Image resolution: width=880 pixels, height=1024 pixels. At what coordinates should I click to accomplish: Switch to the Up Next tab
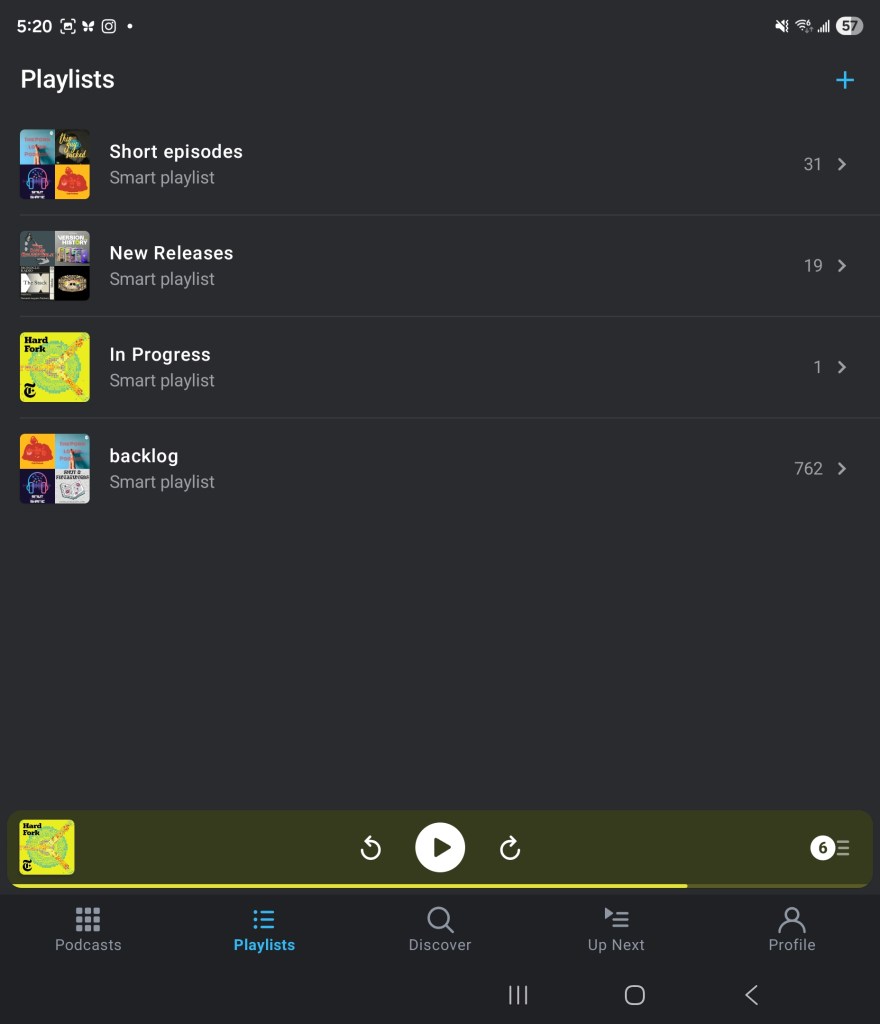pyautogui.click(x=616, y=930)
